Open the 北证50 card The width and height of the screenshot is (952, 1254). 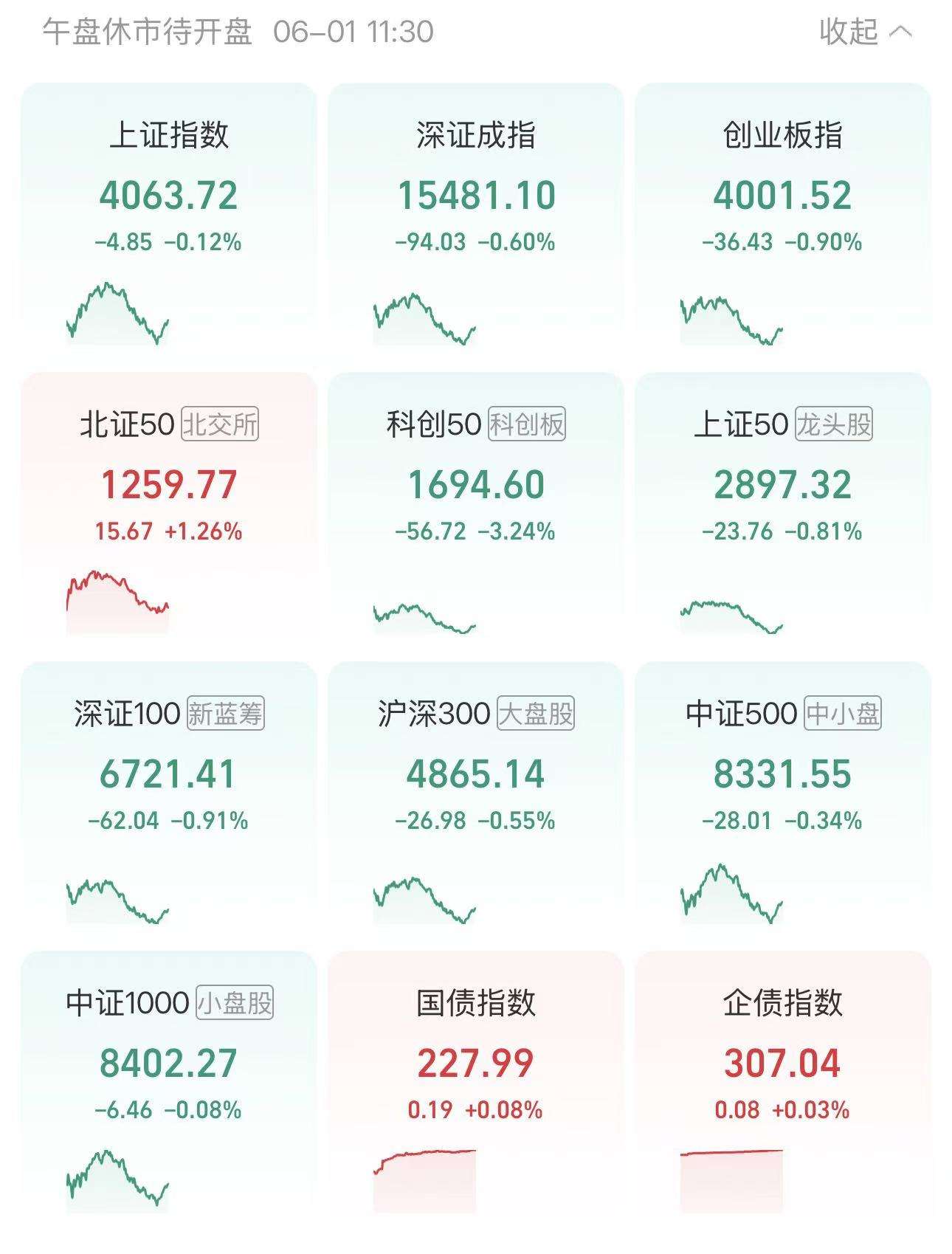169,504
